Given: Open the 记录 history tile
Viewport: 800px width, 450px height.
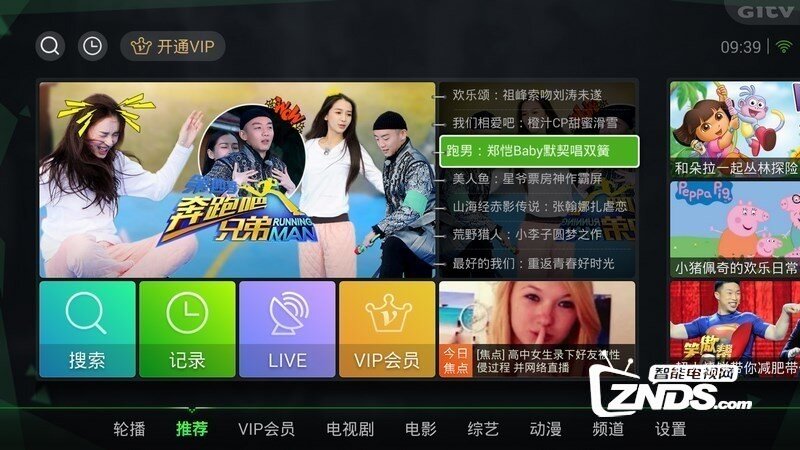Looking at the screenshot, I should (x=187, y=329).
